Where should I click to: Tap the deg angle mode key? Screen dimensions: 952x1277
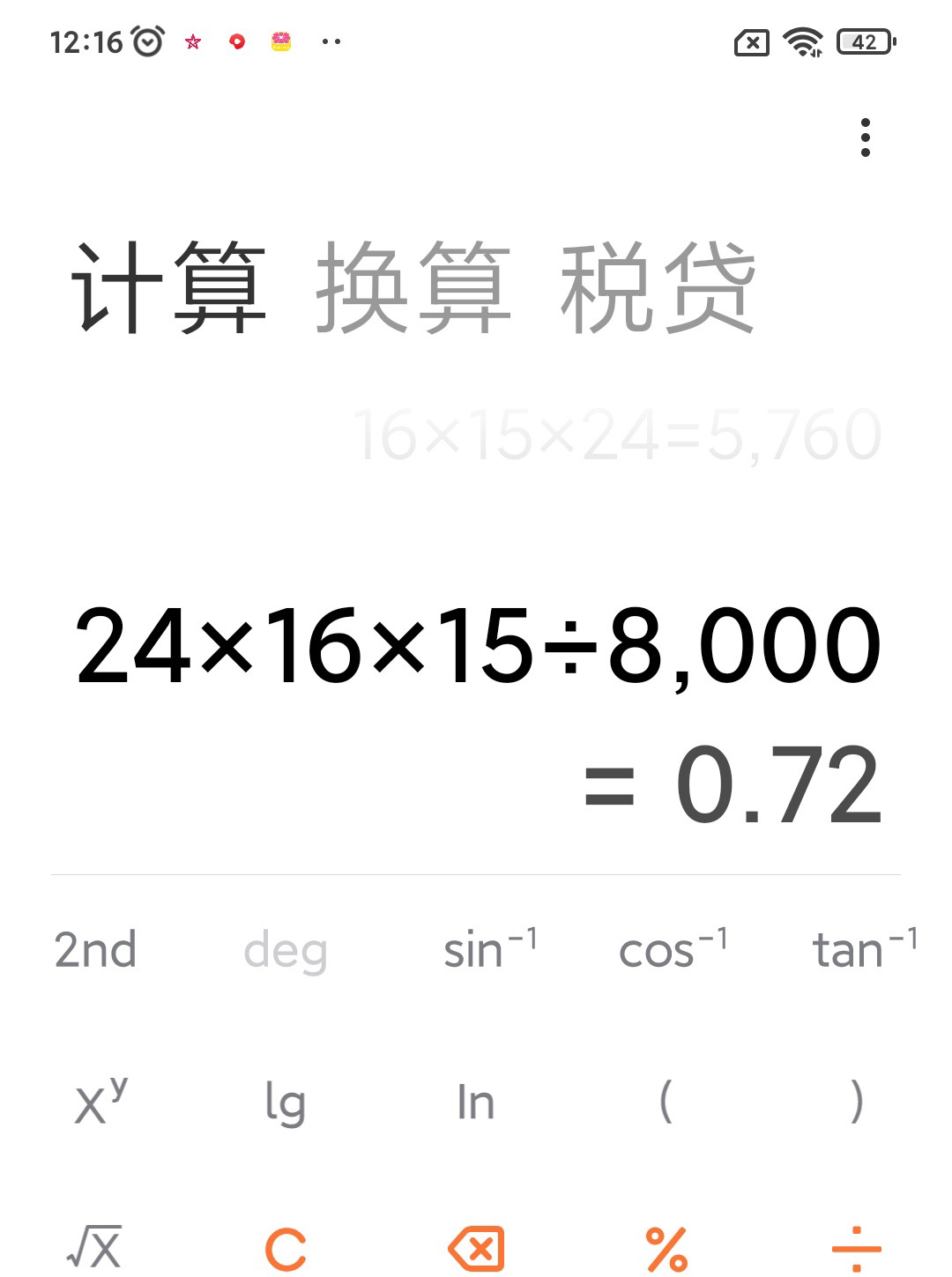[x=286, y=950]
